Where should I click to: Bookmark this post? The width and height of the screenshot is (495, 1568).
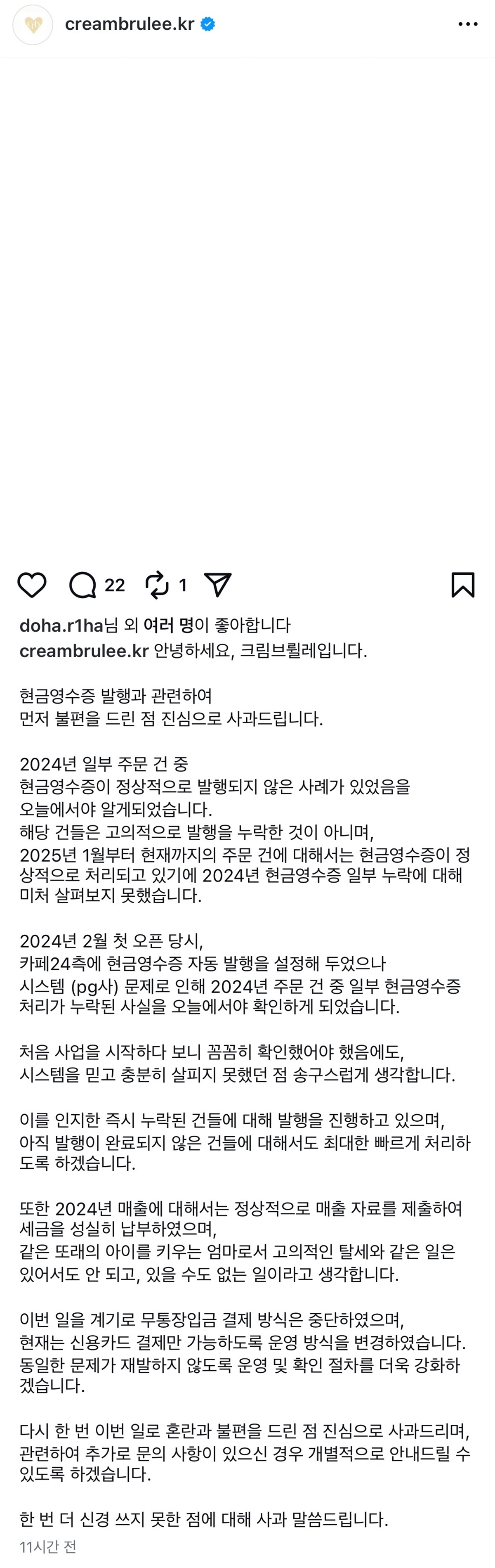463,585
